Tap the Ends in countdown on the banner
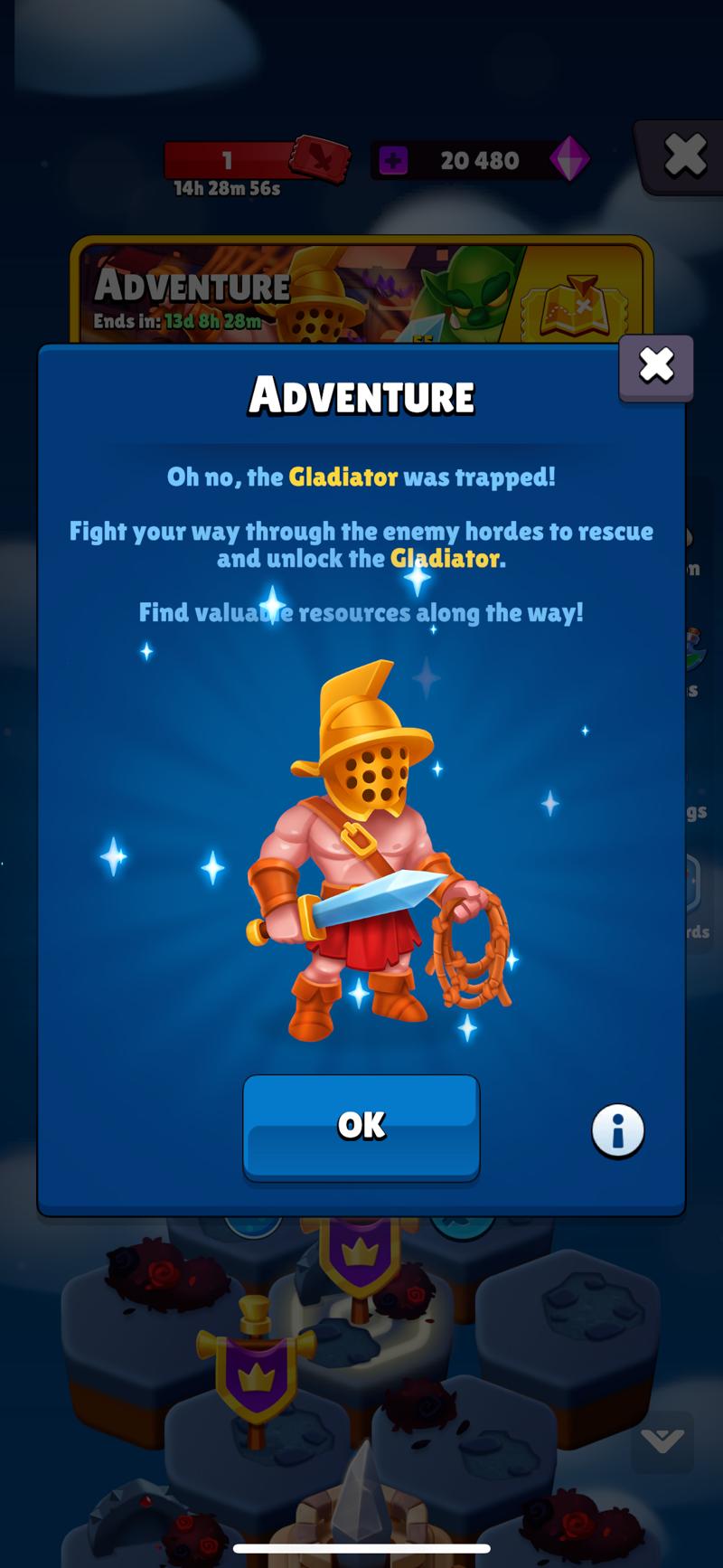This screenshot has height=1568, width=723. pyautogui.click(x=176, y=321)
